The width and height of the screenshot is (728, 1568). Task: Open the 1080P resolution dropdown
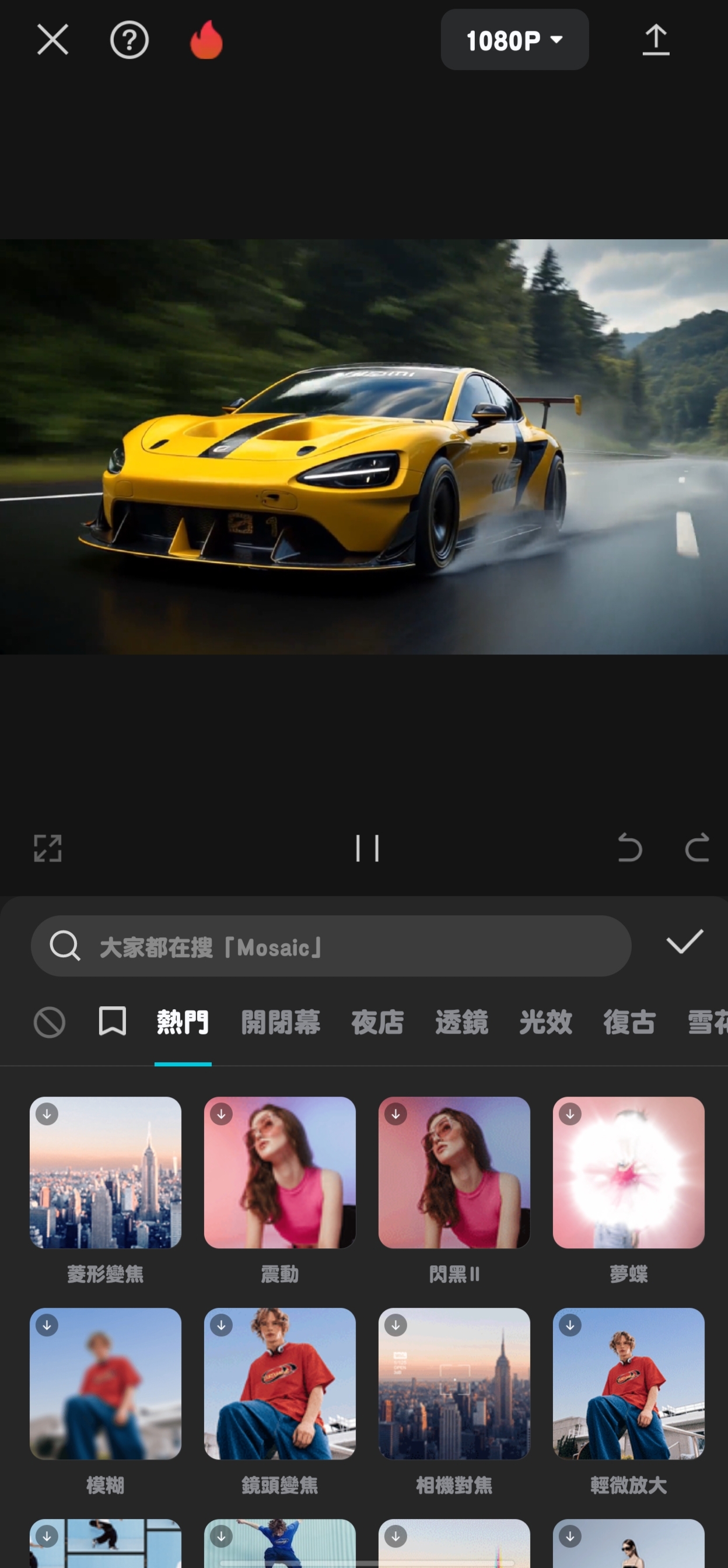coord(514,40)
